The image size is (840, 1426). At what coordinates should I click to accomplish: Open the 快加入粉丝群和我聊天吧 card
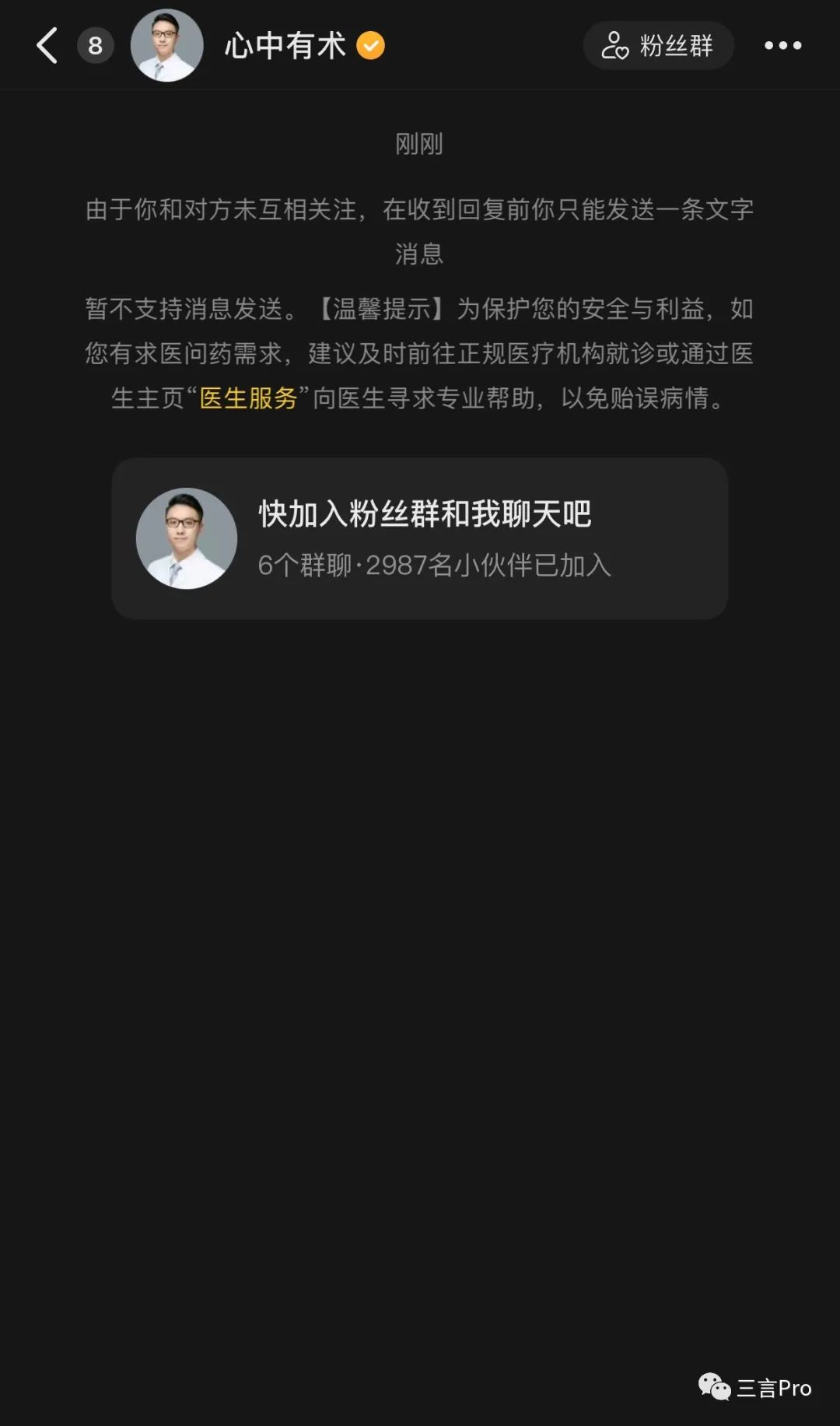(x=419, y=538)
